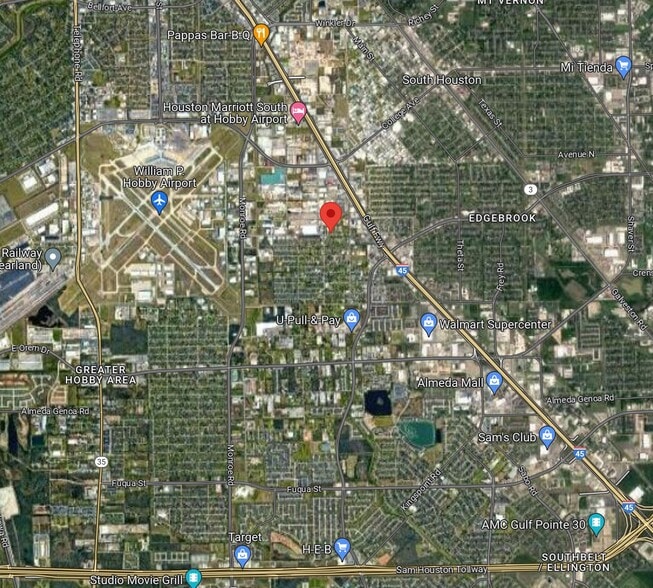Open the William P. Hobby Airport marker
Viewport: 653px width, 588px height.
pyautogui.click(x=159, y=202)
